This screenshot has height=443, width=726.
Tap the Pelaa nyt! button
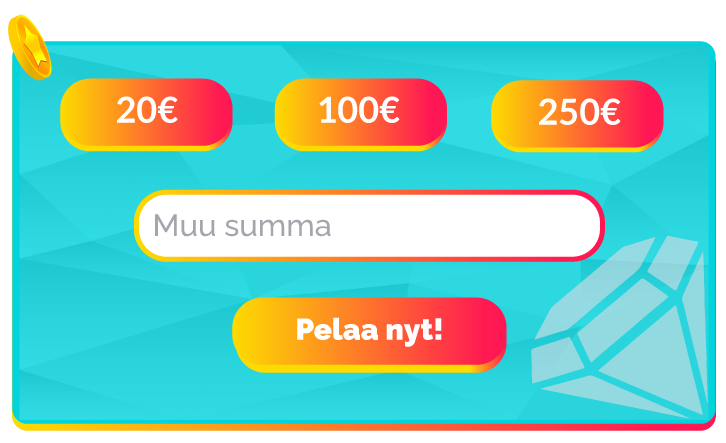369,331
